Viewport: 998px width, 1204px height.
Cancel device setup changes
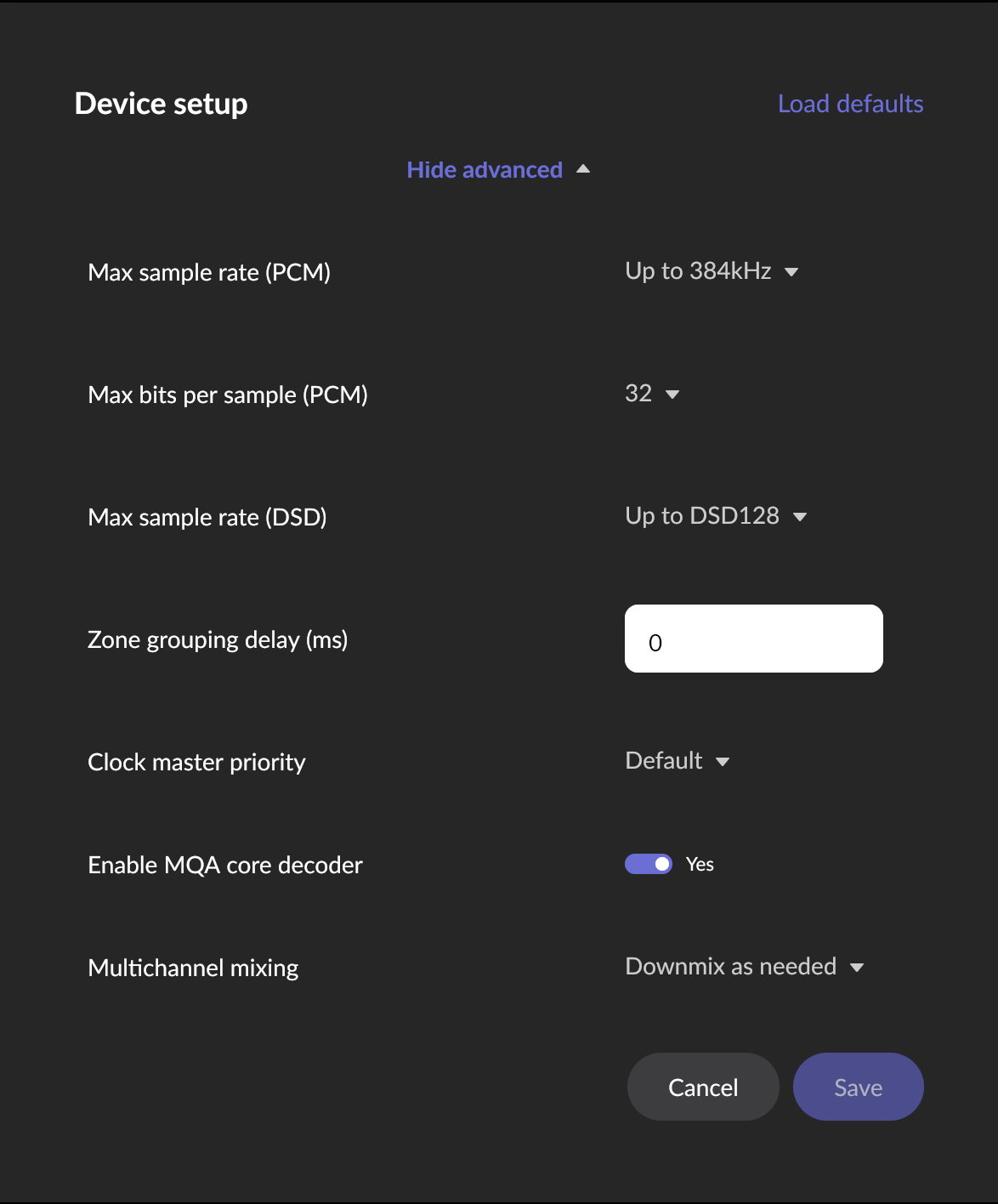pyautogui.click(x=703, y=1087)
